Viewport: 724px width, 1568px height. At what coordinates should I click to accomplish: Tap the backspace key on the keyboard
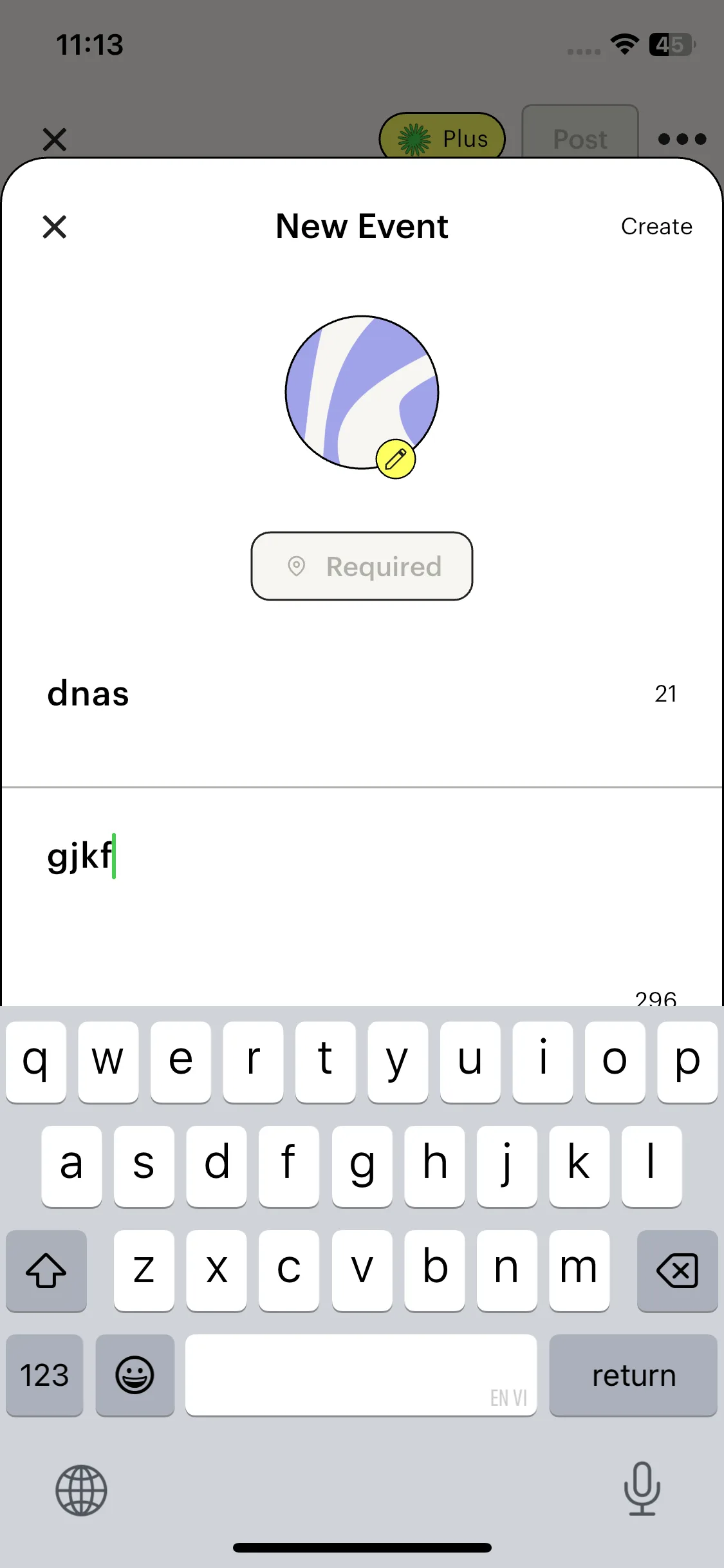(x=677, y=1271)
